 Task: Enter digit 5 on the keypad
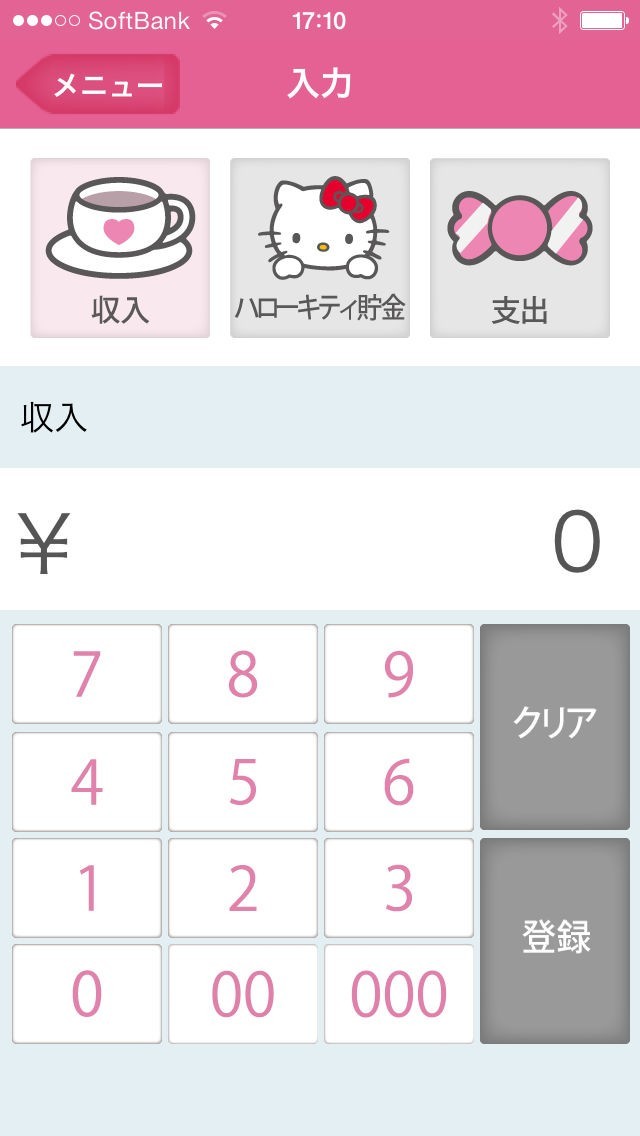coord(243,781)
